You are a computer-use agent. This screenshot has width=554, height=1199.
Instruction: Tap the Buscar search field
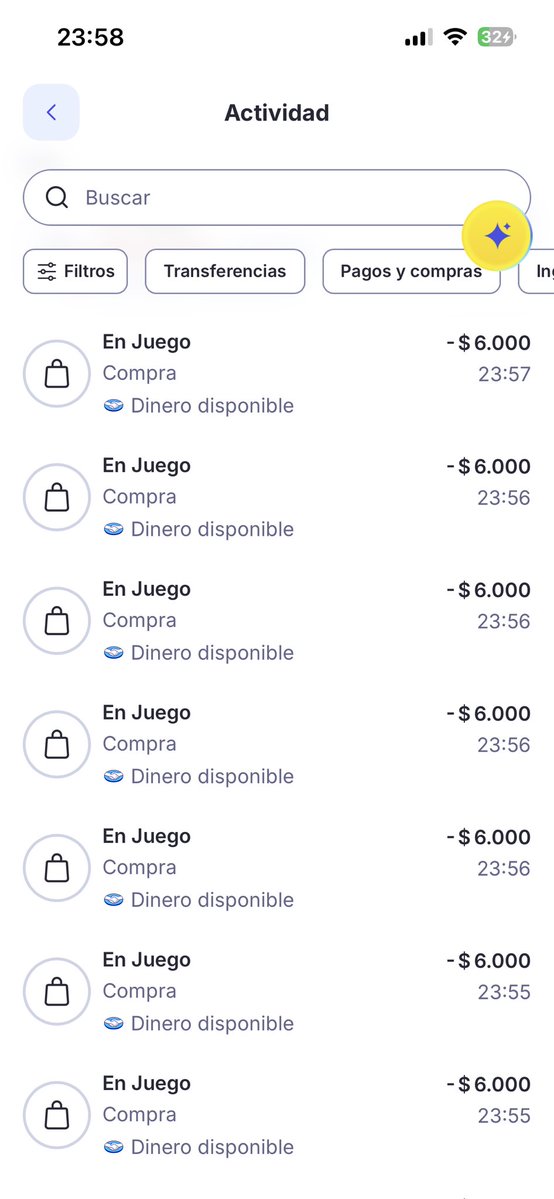pyautogui.click(x=276, y=197)
